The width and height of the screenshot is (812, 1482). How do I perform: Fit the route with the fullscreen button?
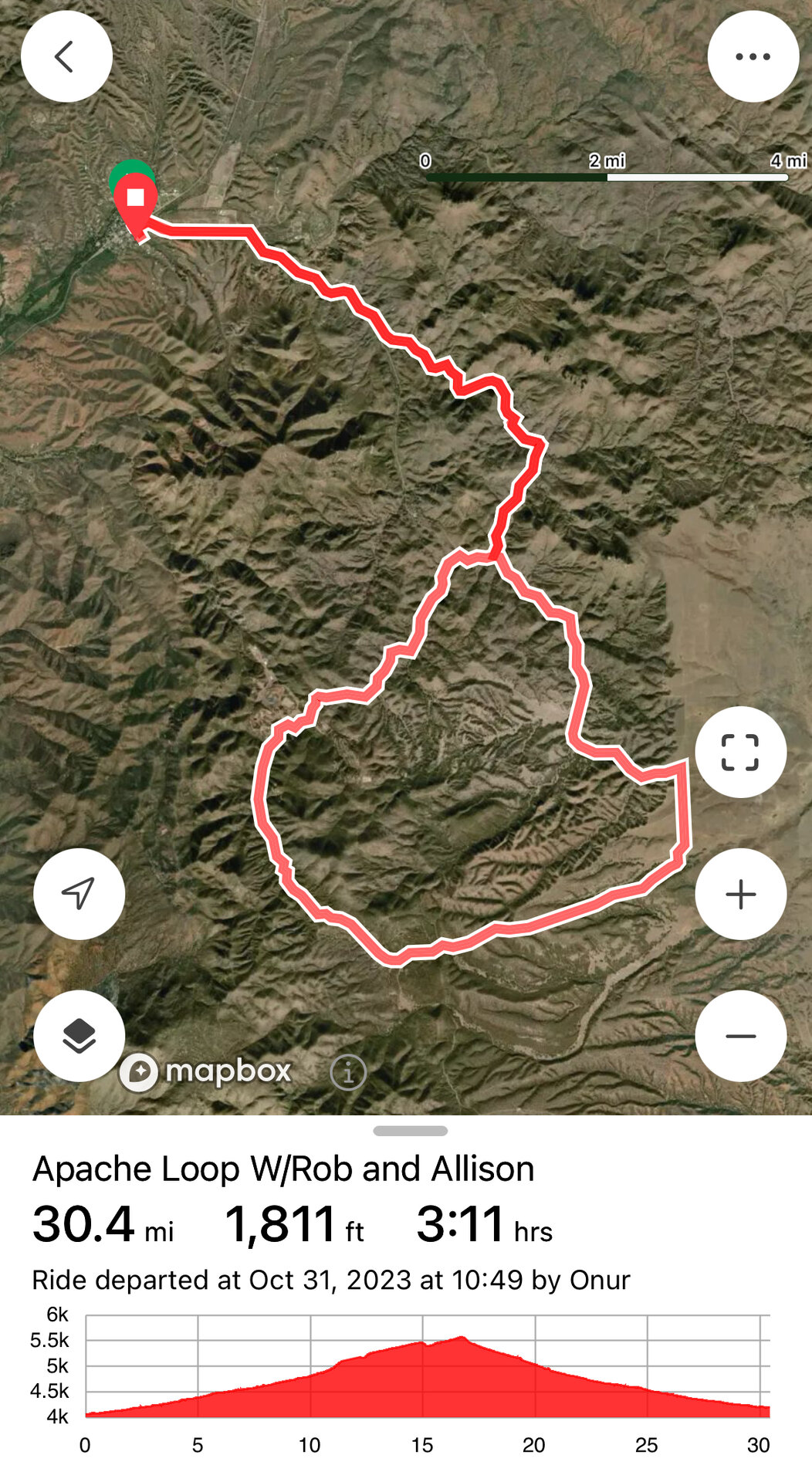[x=740, y=752]
